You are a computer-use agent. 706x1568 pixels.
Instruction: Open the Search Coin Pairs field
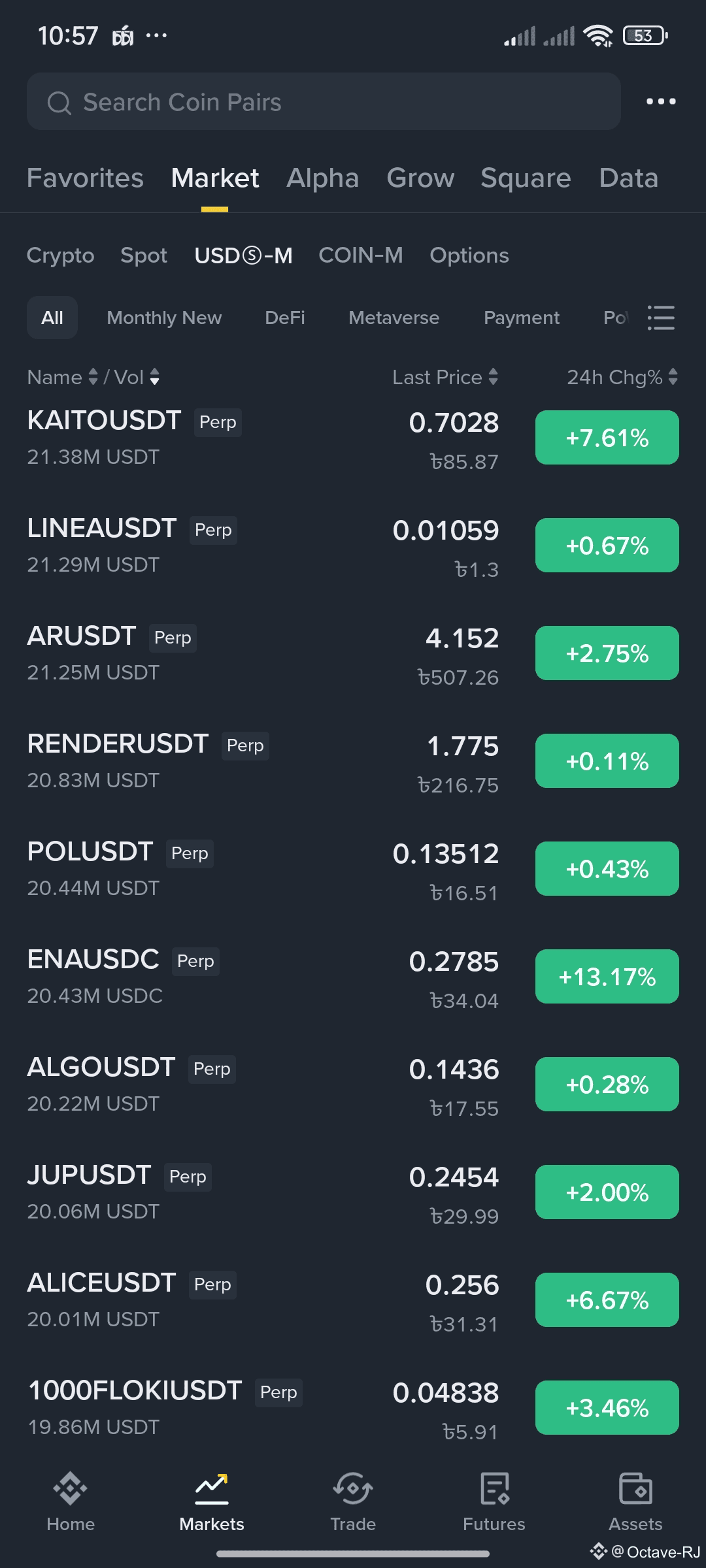click(x=324, y=102)
